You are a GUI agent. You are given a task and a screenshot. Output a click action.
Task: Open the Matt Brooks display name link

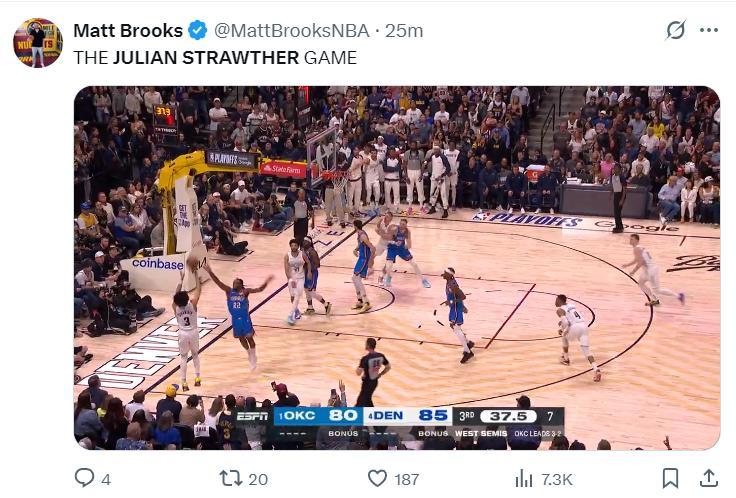128,30
